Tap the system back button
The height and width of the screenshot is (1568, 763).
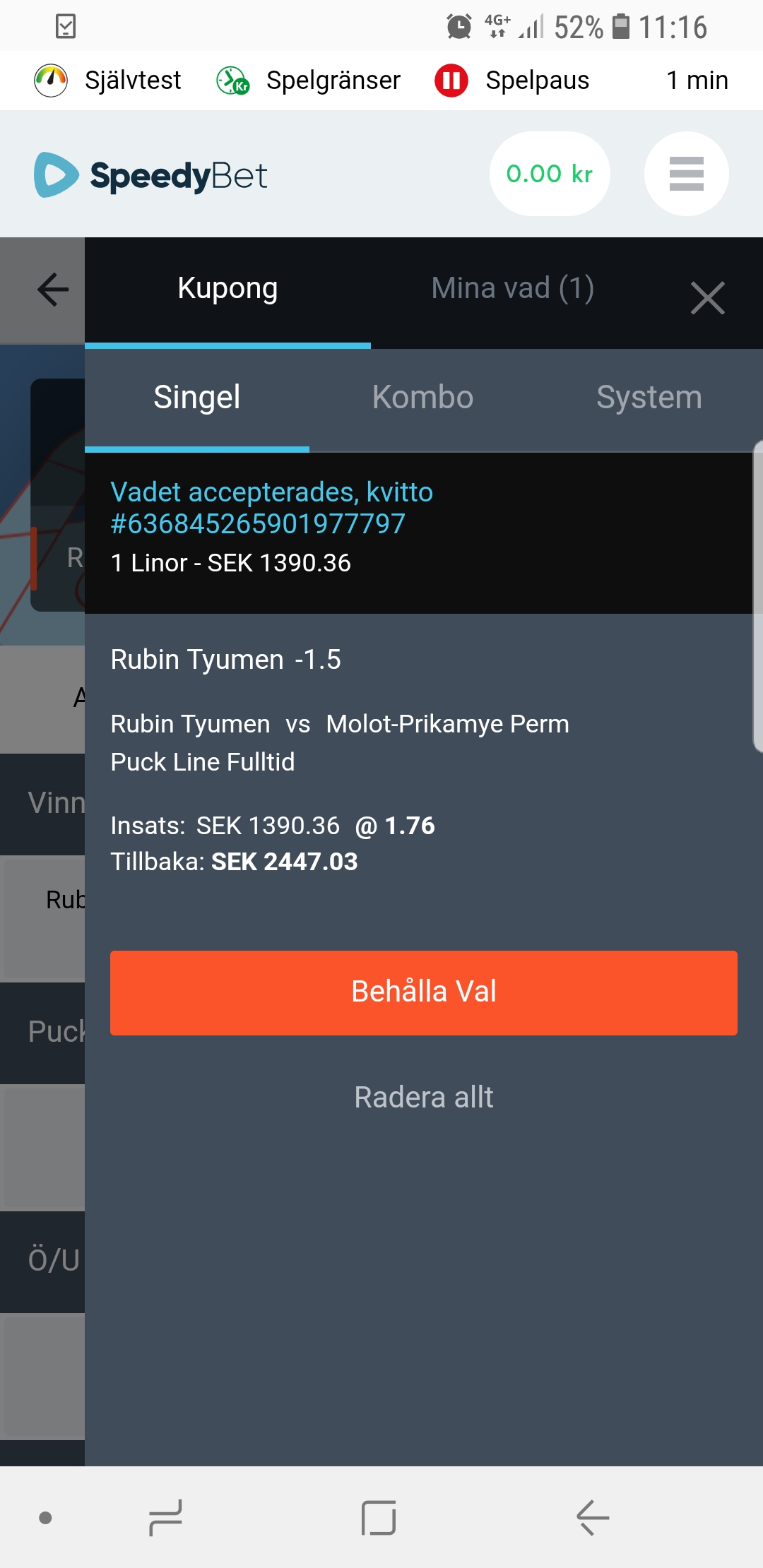point(592,1517)
